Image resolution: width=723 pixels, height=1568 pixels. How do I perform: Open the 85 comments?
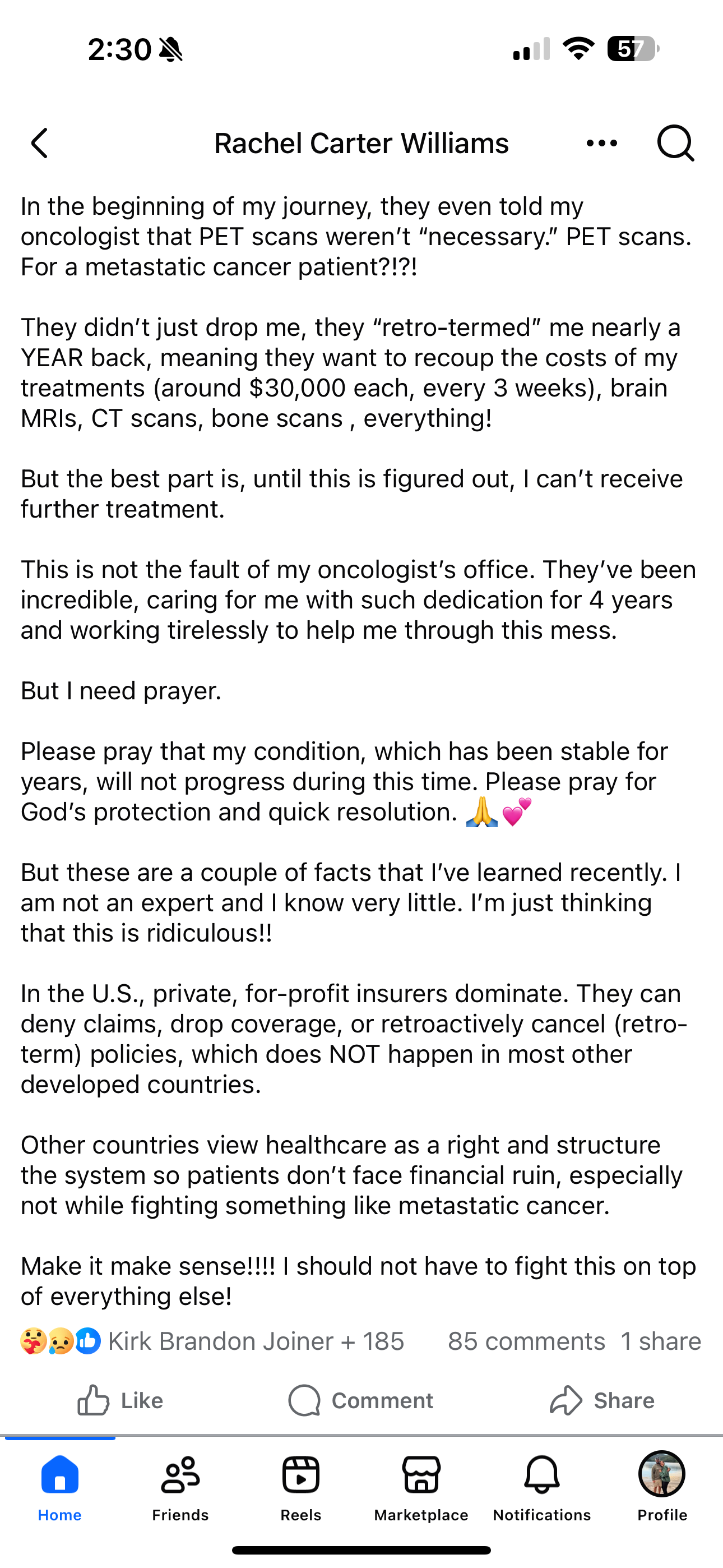[526, 1341]
